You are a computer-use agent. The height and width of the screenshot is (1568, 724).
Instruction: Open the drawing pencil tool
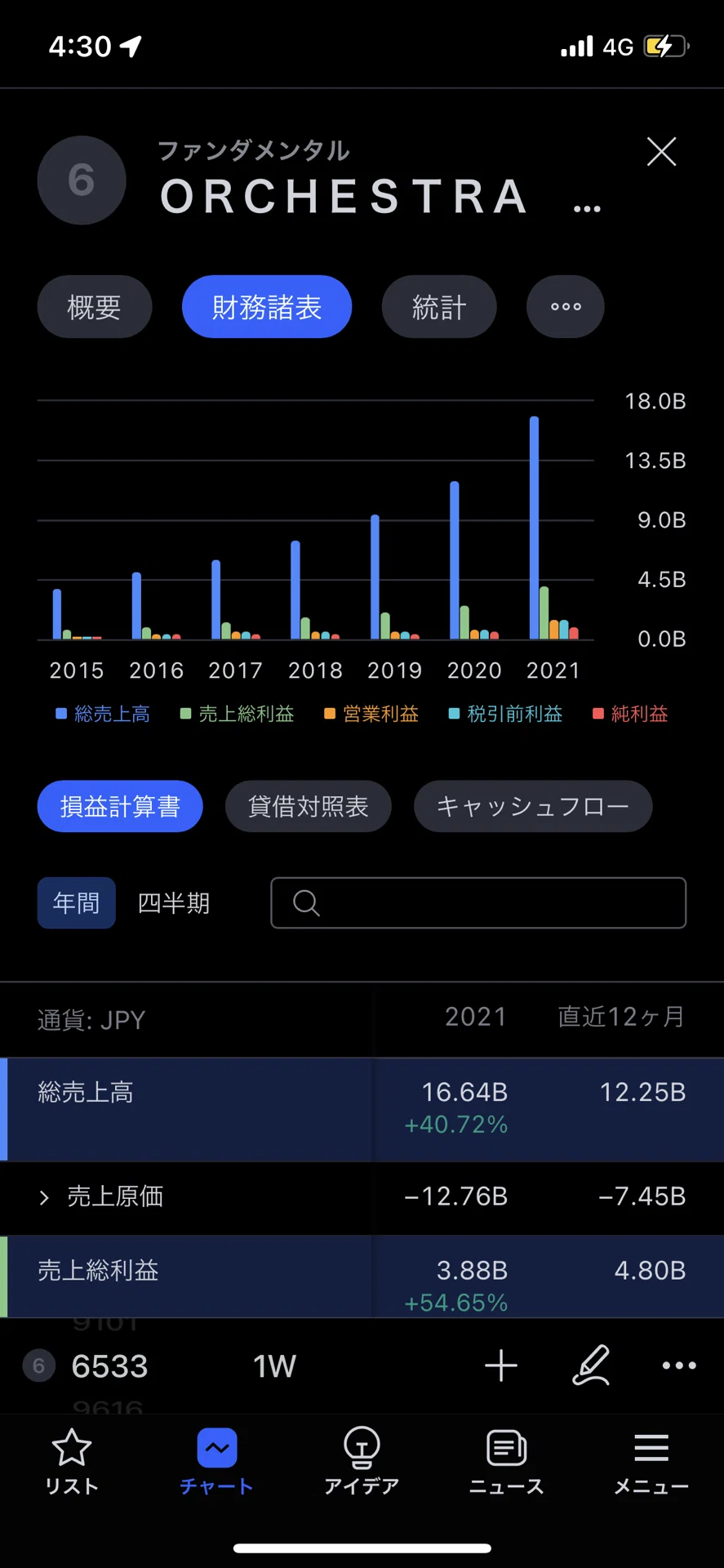point(592,1365)
